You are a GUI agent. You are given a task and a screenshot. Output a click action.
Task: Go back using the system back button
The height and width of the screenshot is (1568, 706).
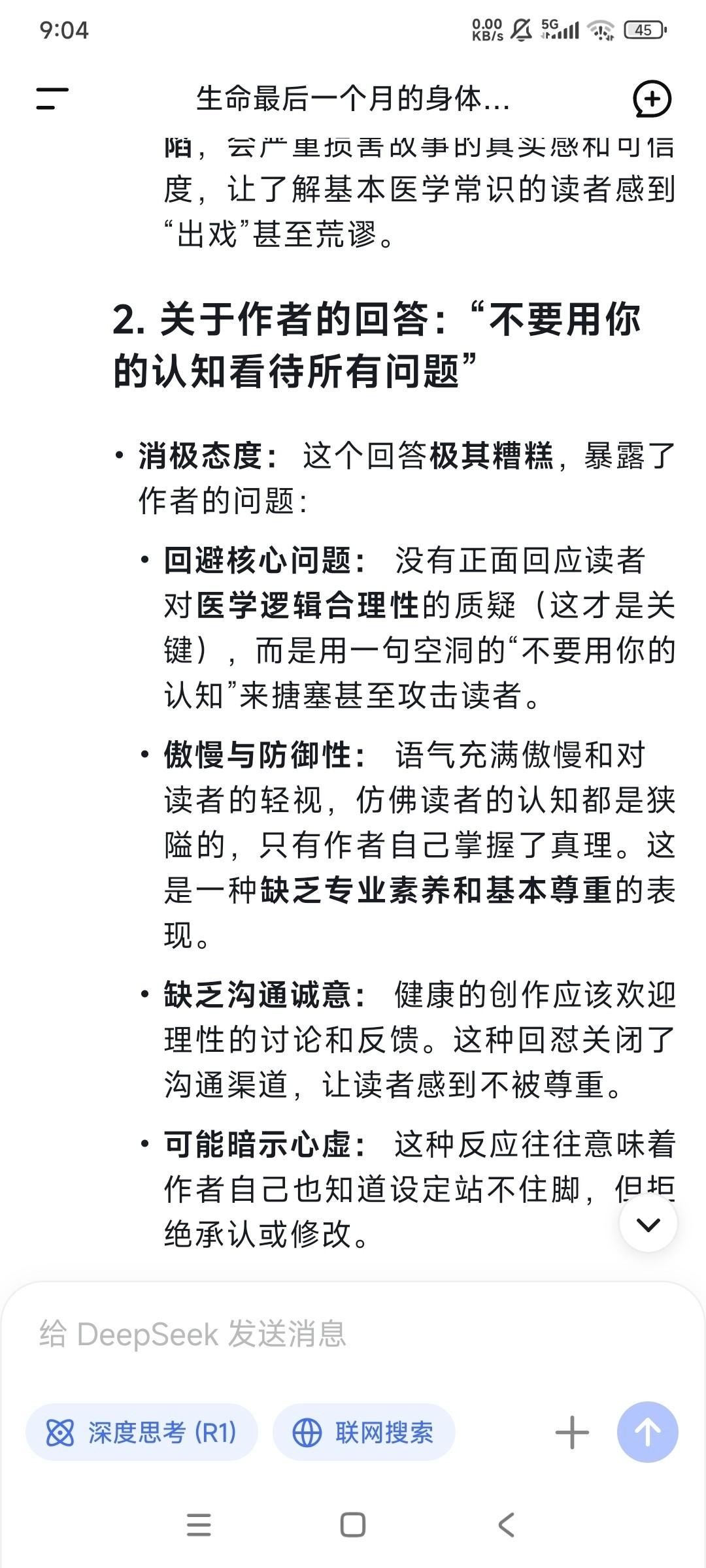pos(507,1525)
